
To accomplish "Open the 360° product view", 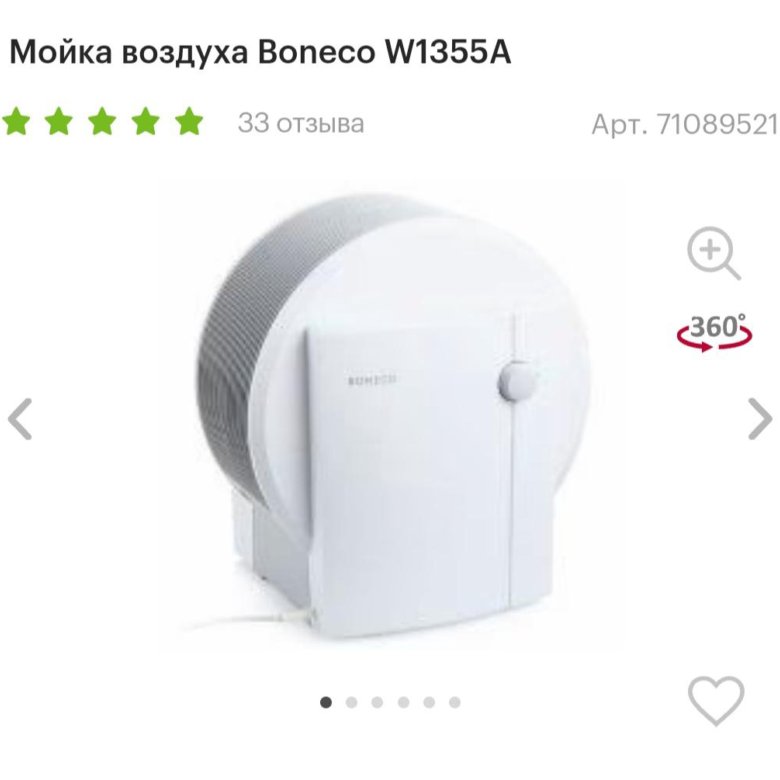I will tap(715, 331).
